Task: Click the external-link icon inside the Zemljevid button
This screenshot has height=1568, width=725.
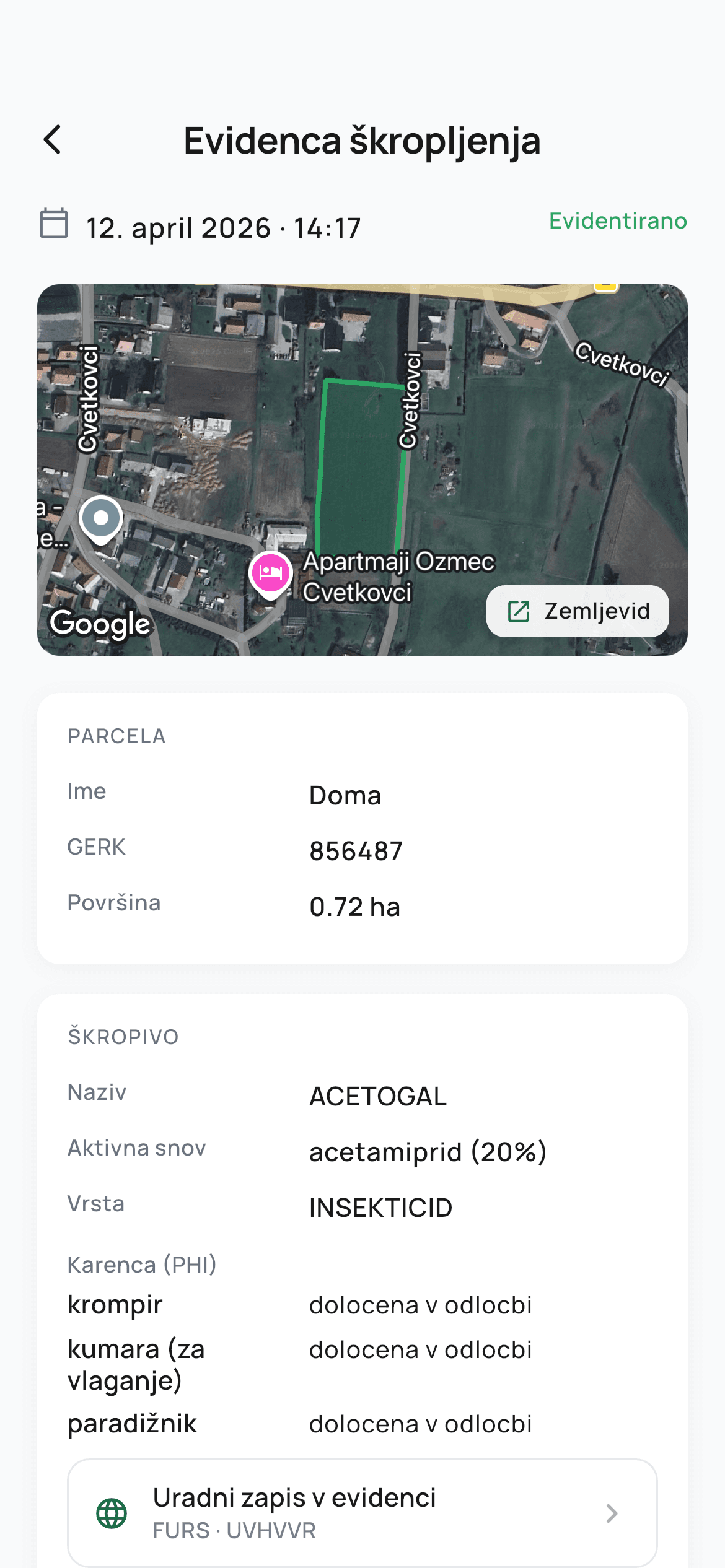Action: coord(518,611)
